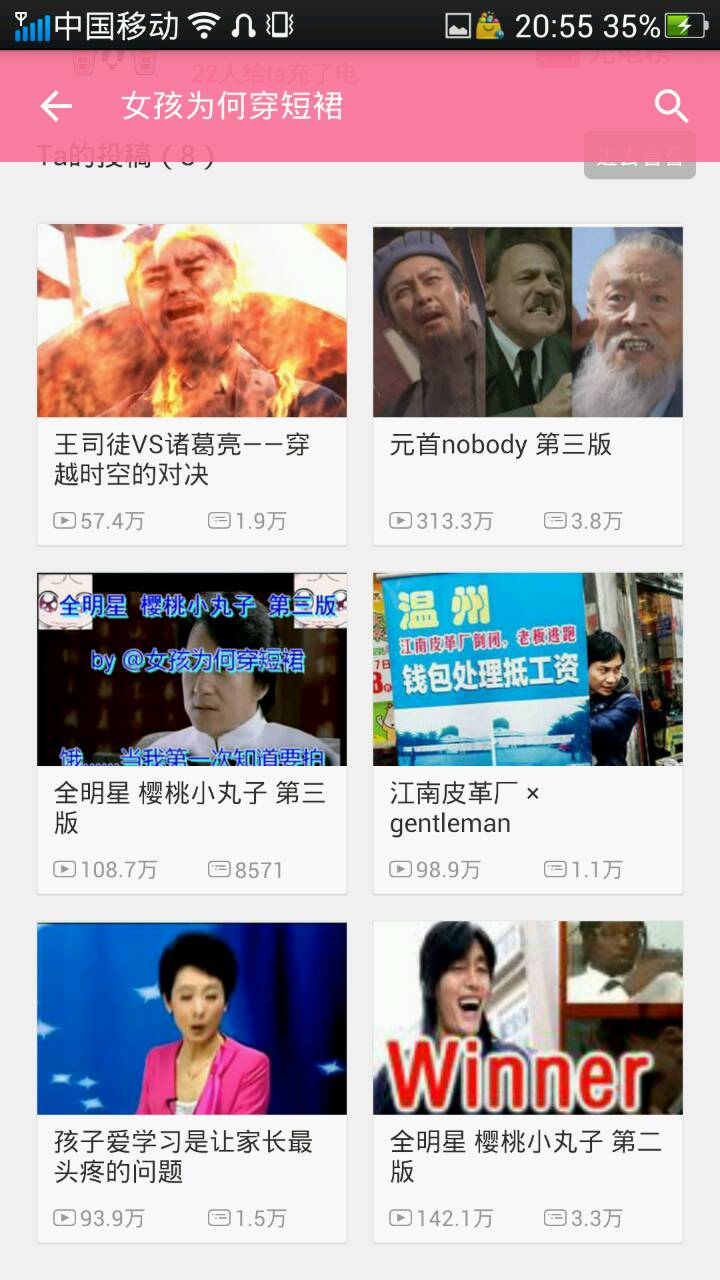The height and width of the screenshot is (1280, 720).
Task: Open video 元首nobody 第三版
Action: (528, 384)
